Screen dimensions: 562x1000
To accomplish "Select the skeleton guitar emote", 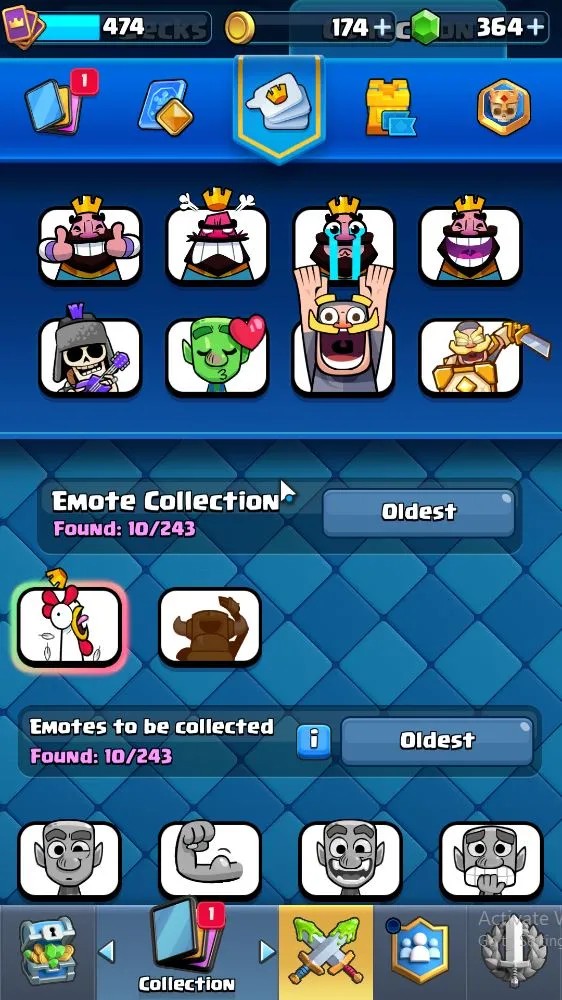I will tap(90, 352).
